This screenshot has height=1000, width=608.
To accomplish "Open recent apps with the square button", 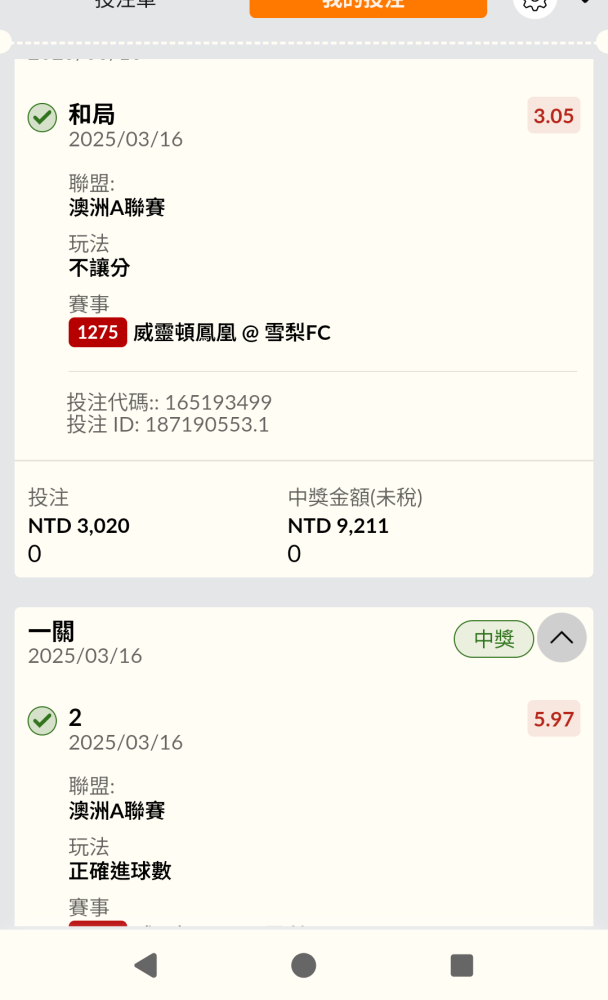I will pos(462,965).
